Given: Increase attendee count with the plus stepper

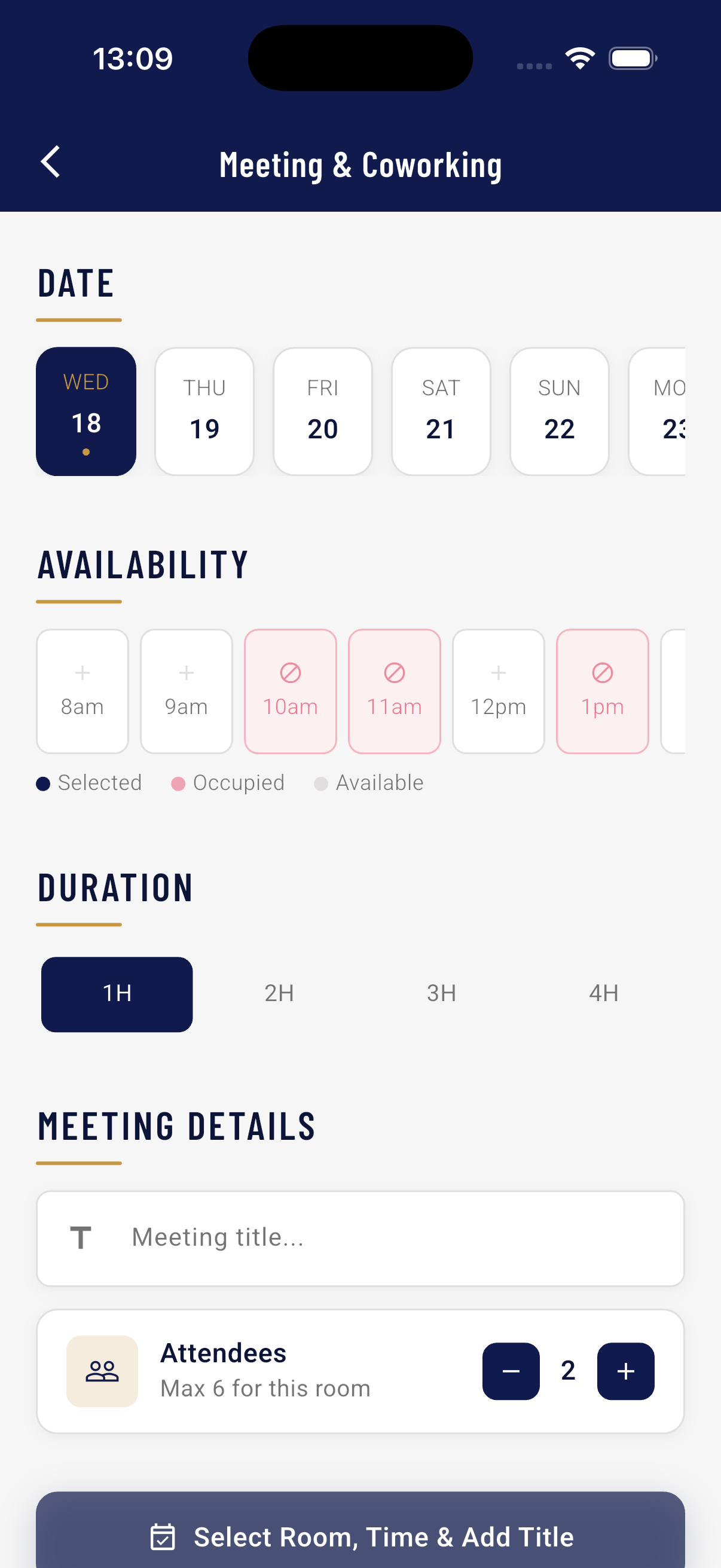Looking at the screenshot, I should click(x=625, y=1371).
